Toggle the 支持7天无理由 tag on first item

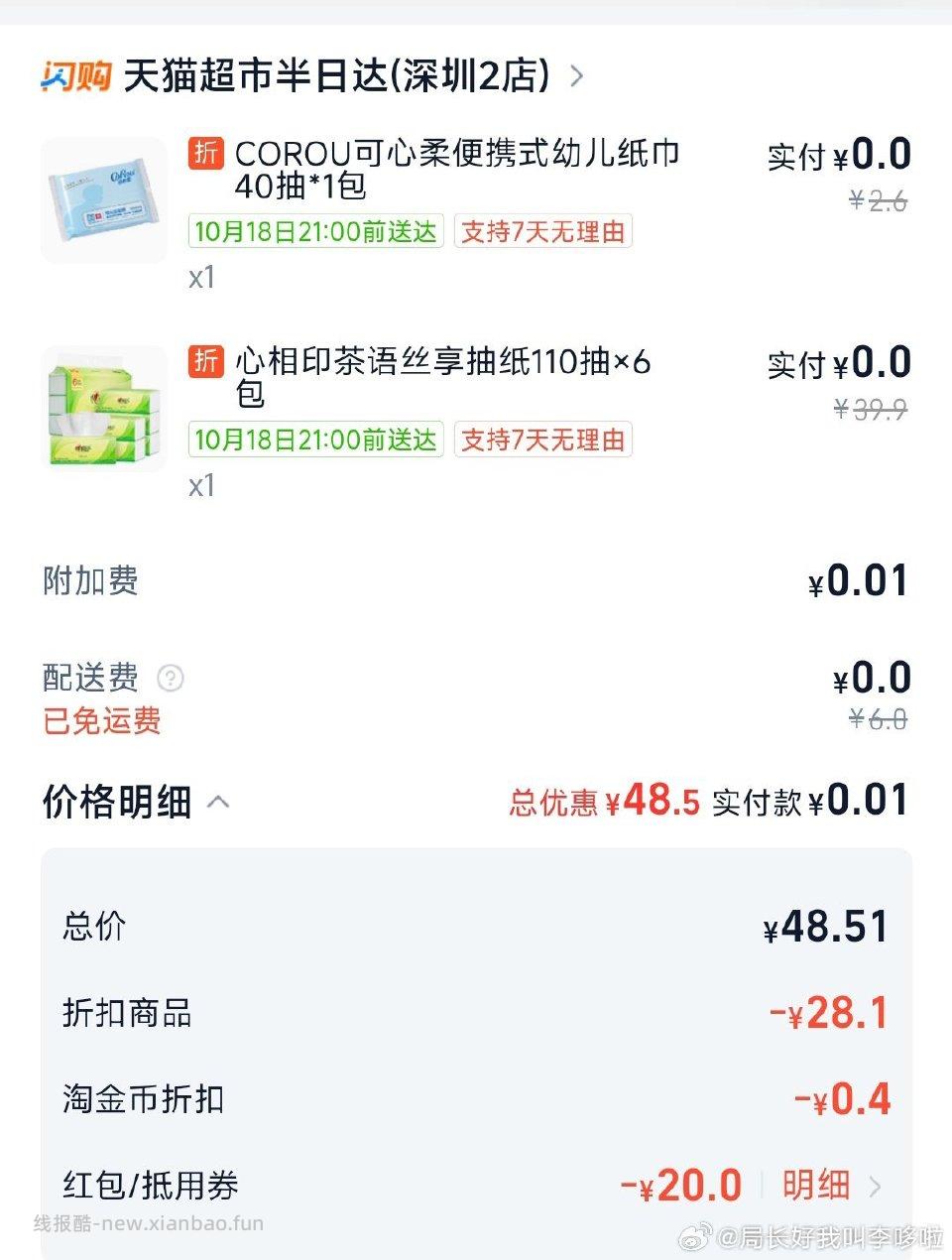point(543,231)
